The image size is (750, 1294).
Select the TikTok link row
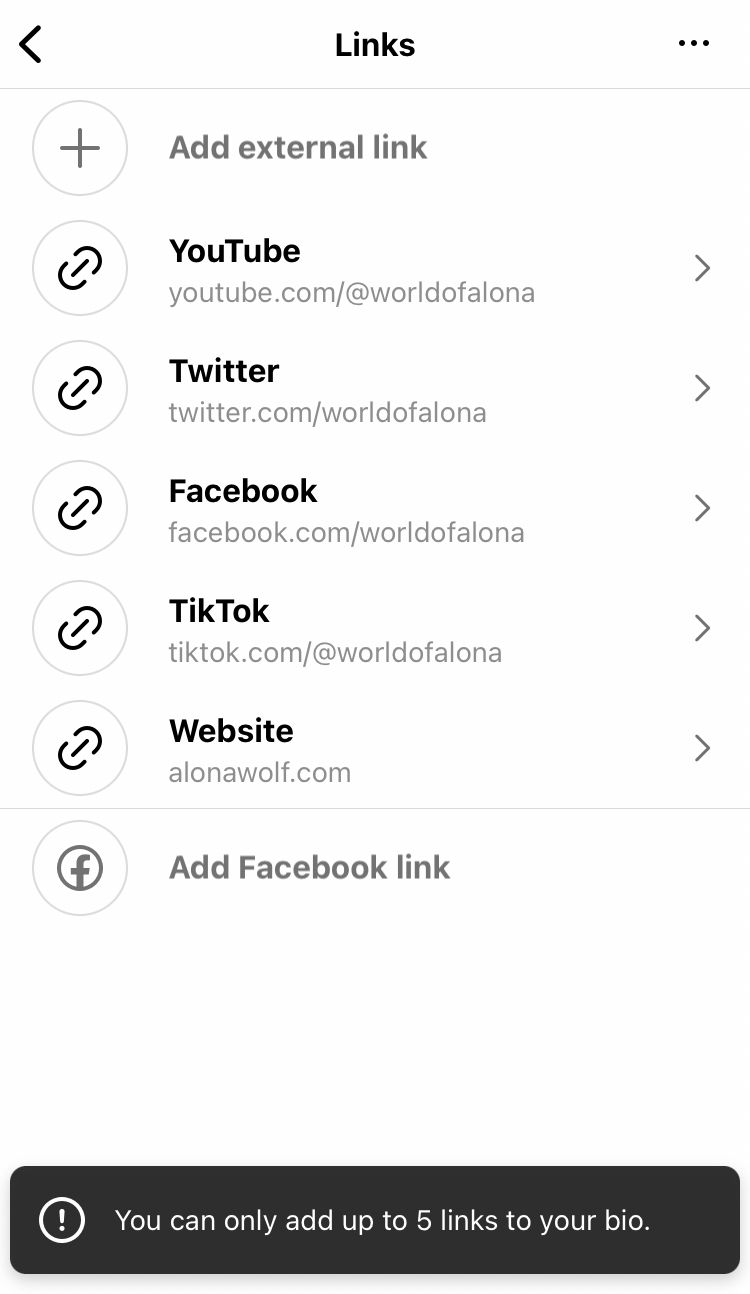375,628
